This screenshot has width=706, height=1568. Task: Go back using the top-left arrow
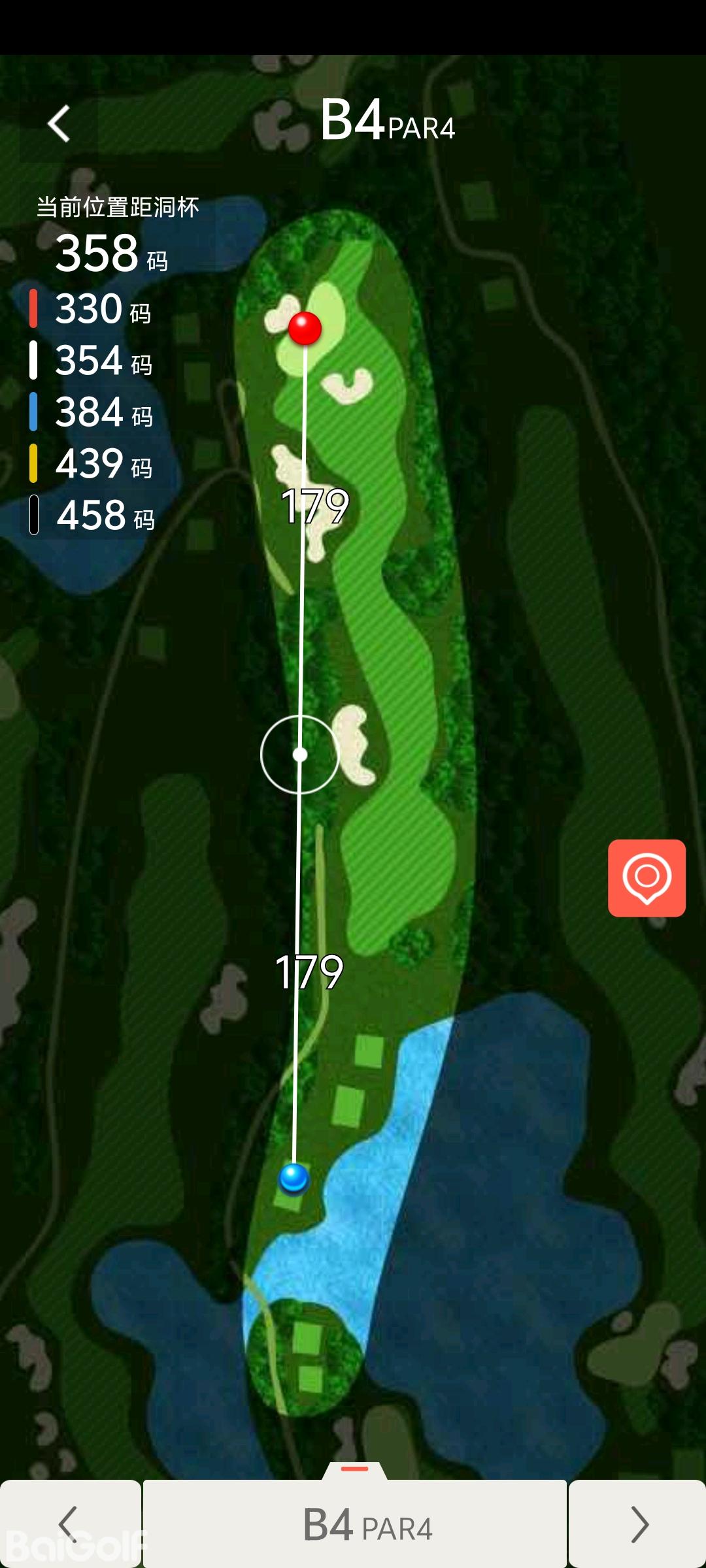point(59,123)
